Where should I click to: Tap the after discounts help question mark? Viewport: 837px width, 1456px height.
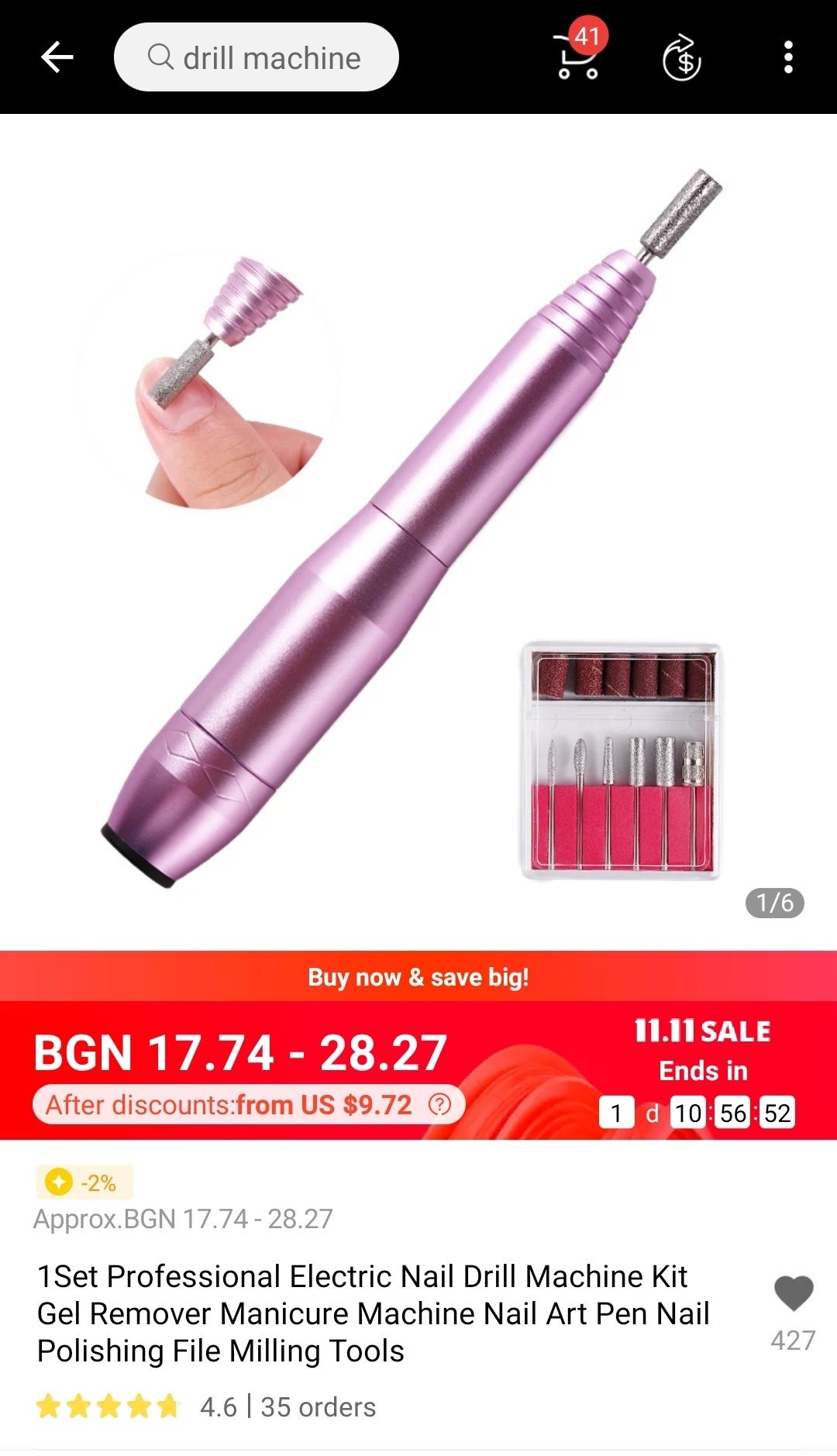tap(439, 1104)
